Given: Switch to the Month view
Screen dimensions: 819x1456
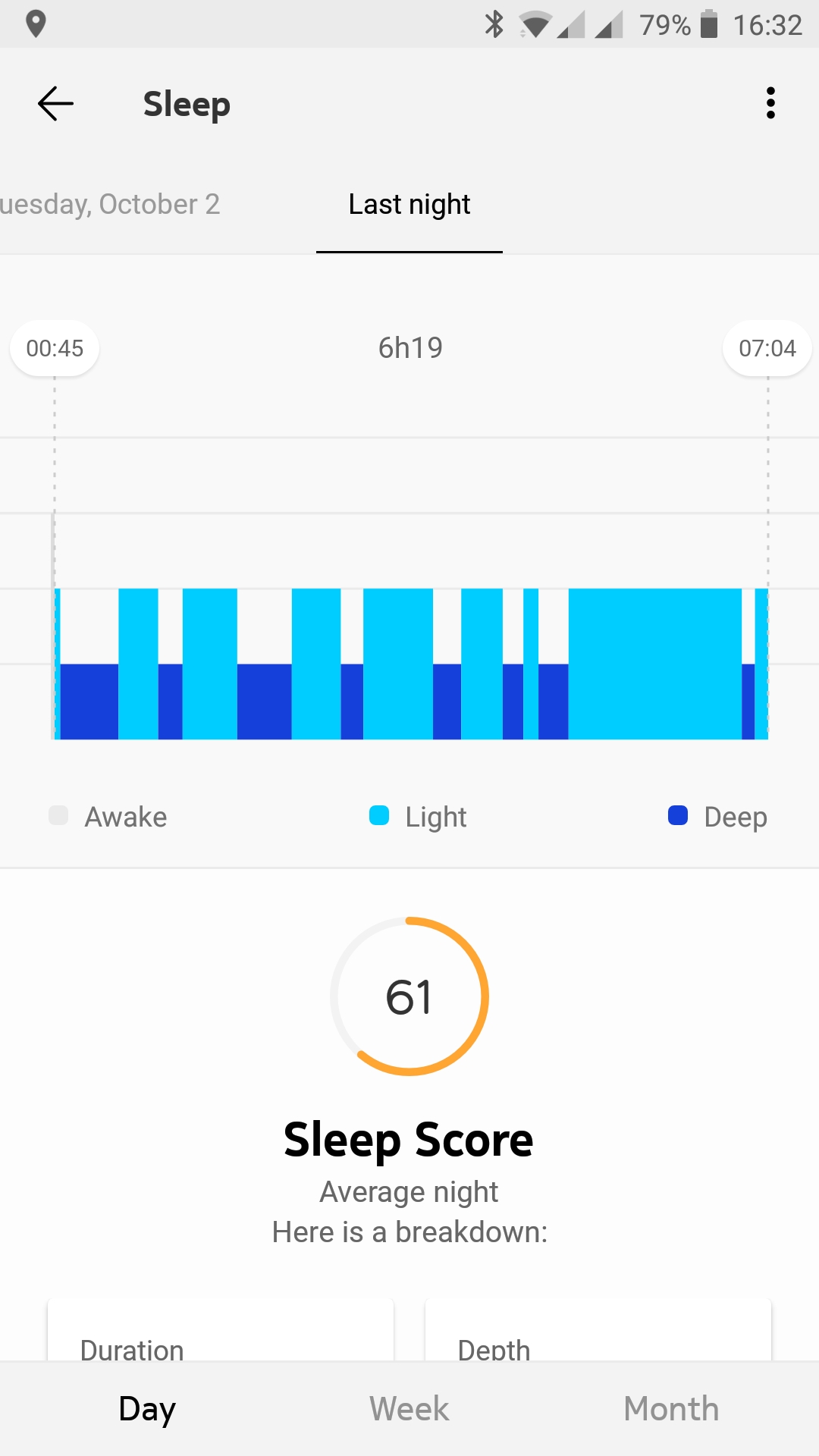Looking at the screenshot, I should [671, 1409].
